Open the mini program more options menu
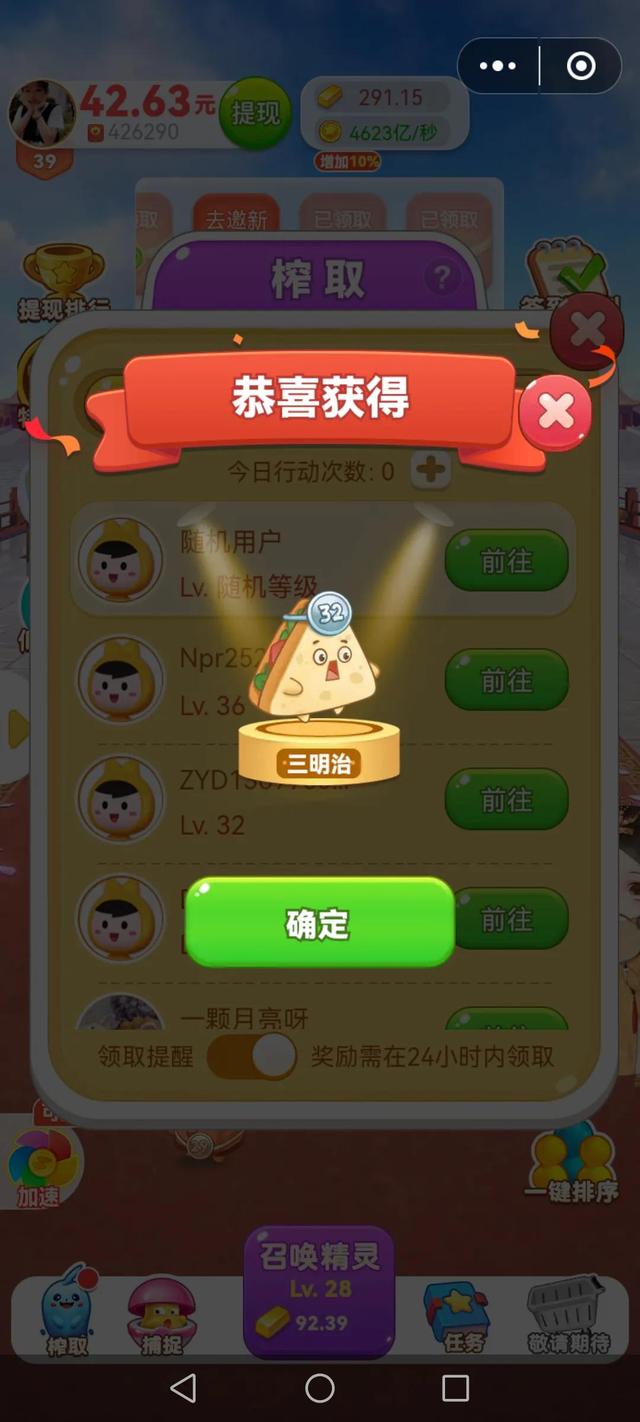 (x=497, y=66)
